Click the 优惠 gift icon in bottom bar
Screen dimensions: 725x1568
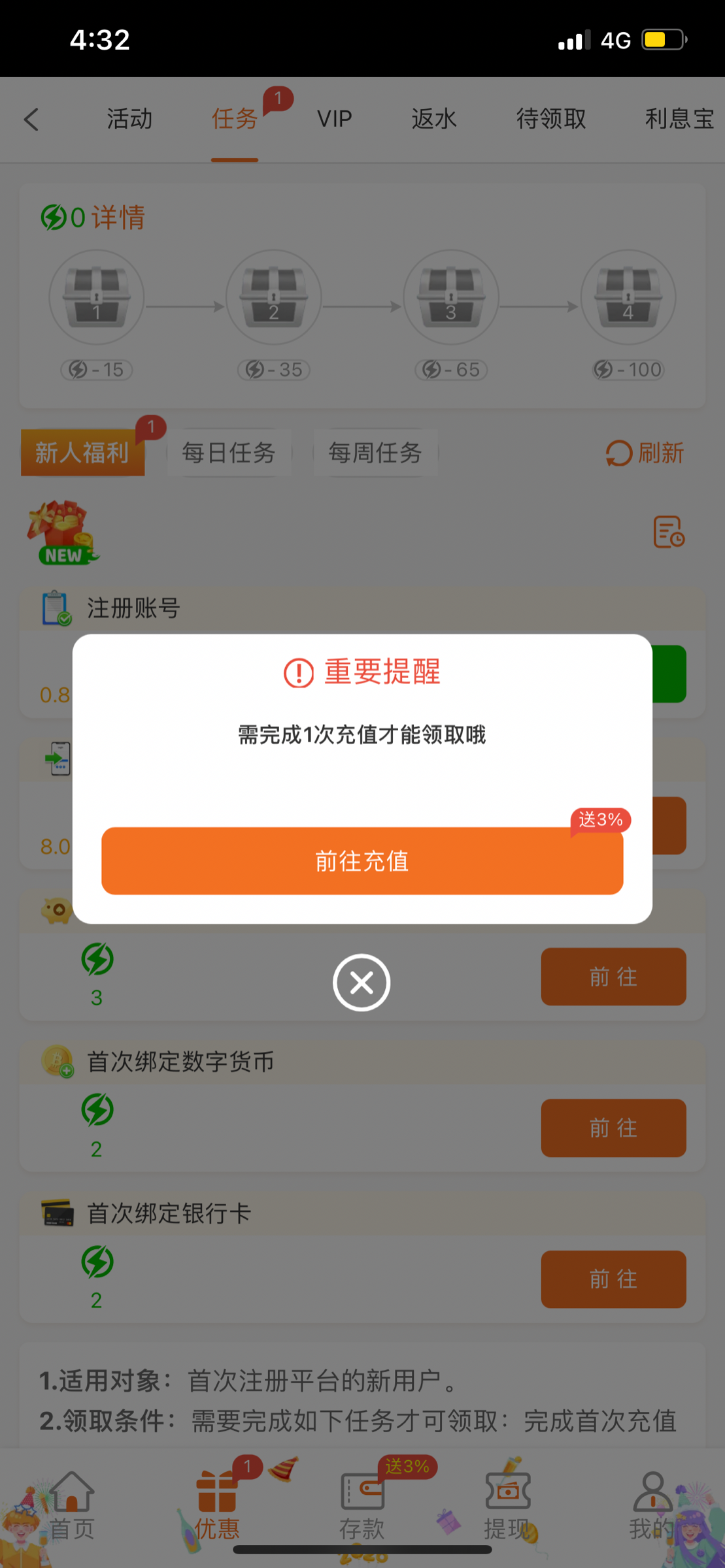(216, 1506)
